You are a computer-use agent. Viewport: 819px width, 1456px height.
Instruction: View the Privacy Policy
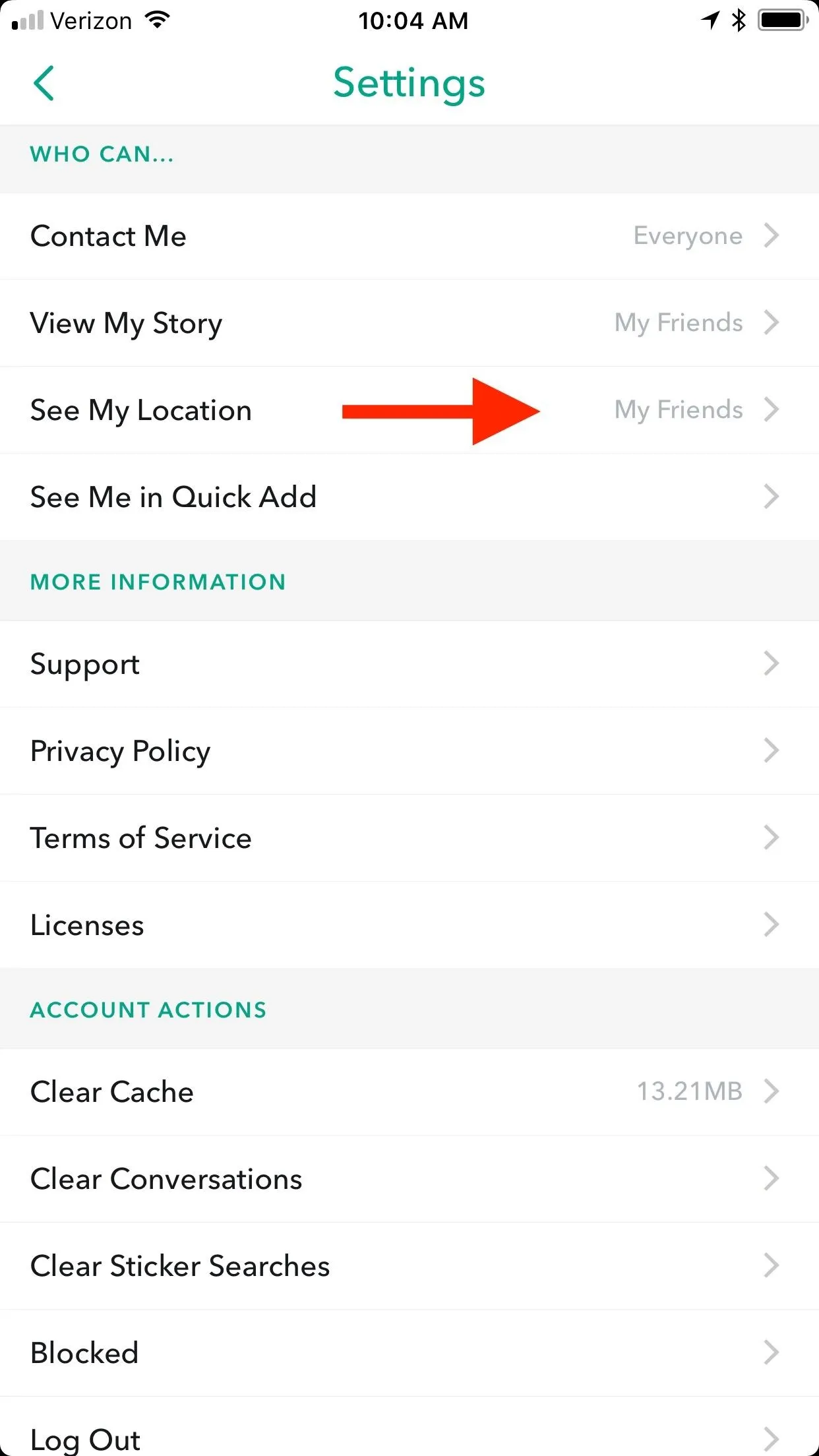409,751
